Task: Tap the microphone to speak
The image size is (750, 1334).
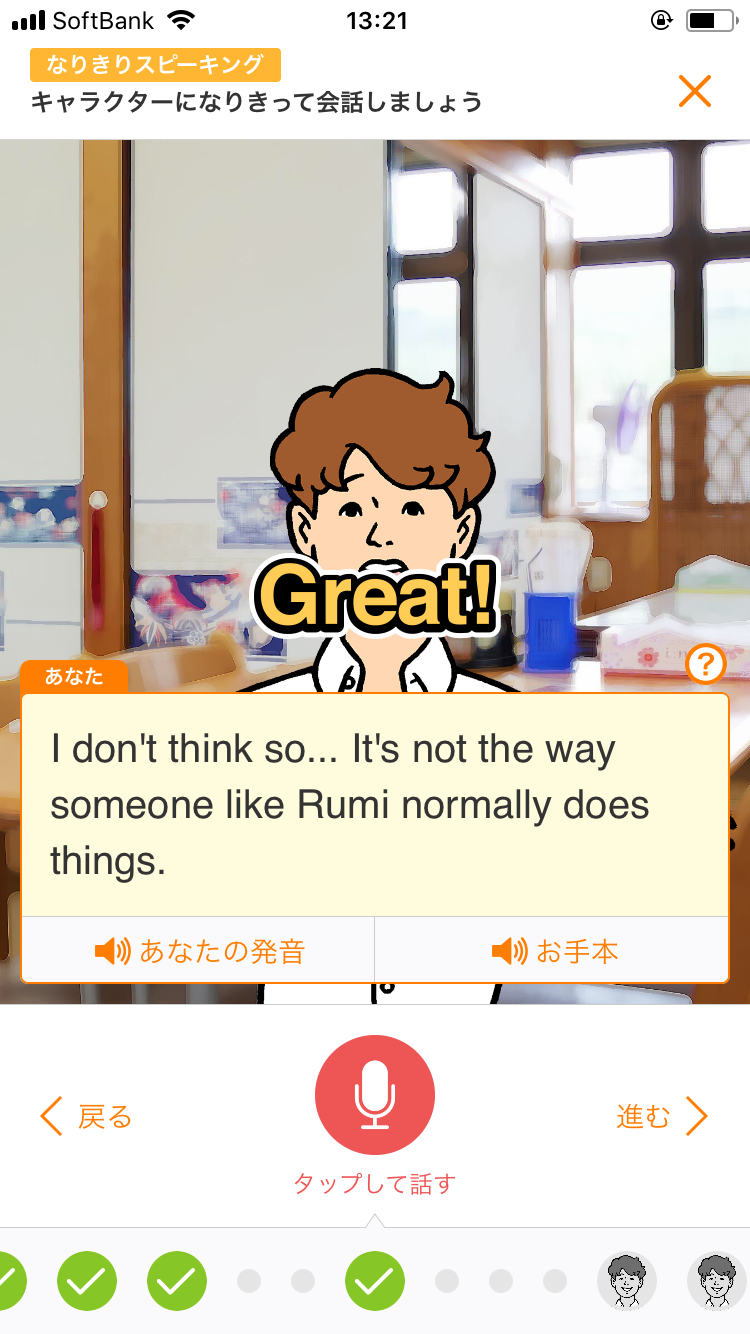Action: 375,1095
